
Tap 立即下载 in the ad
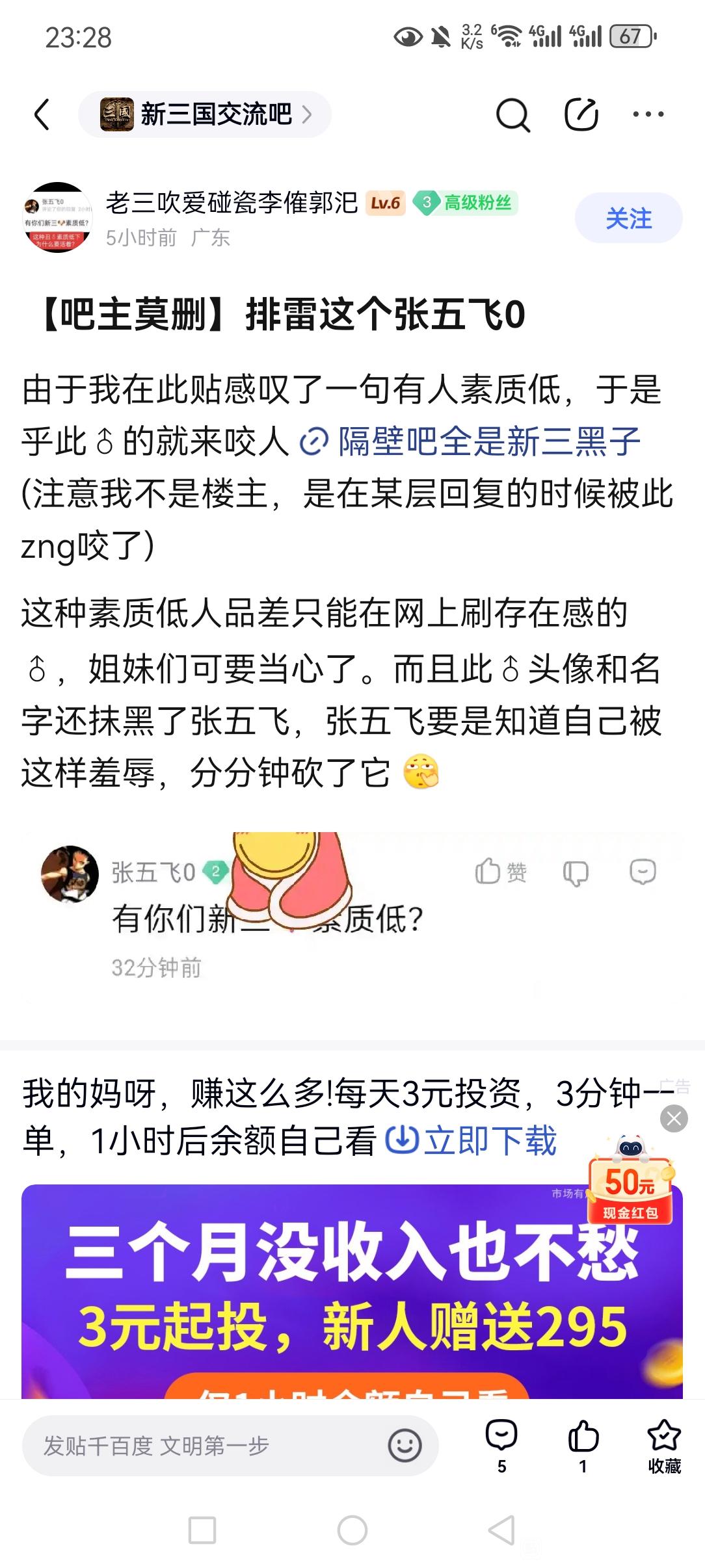[x=473, y=1142]
